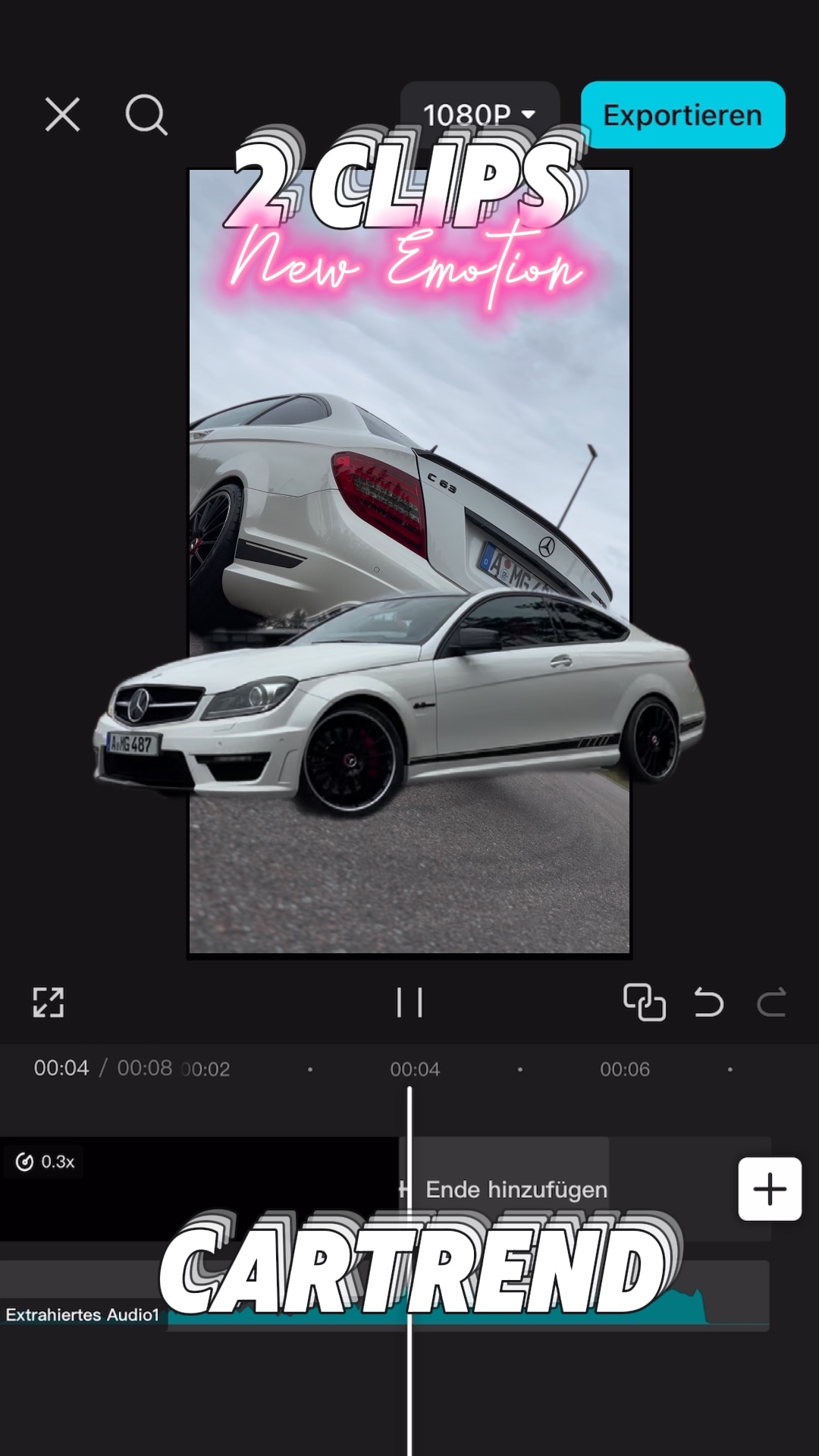The image size is (819, 1456).
Task: Open the project search with the magnifier icon
Action: click(147, 115)
